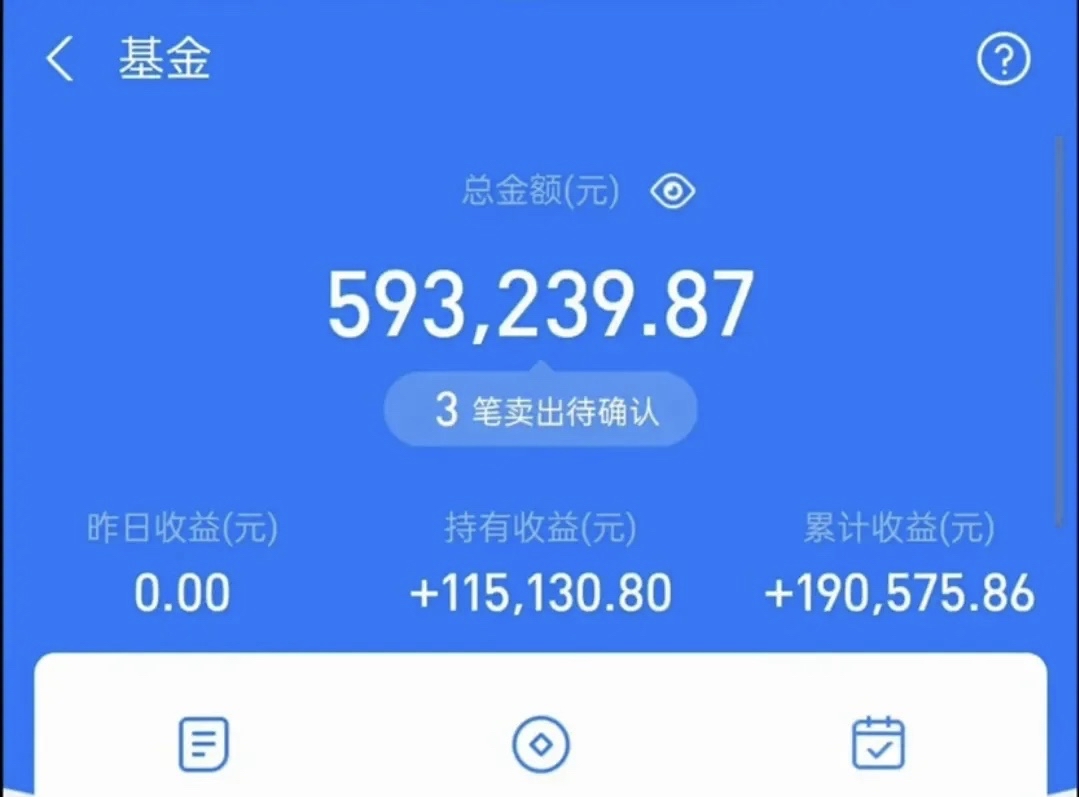Viewport: 1079px width, 797px height.
Task: Open the help question mark icon
Action: point(1002,62)
